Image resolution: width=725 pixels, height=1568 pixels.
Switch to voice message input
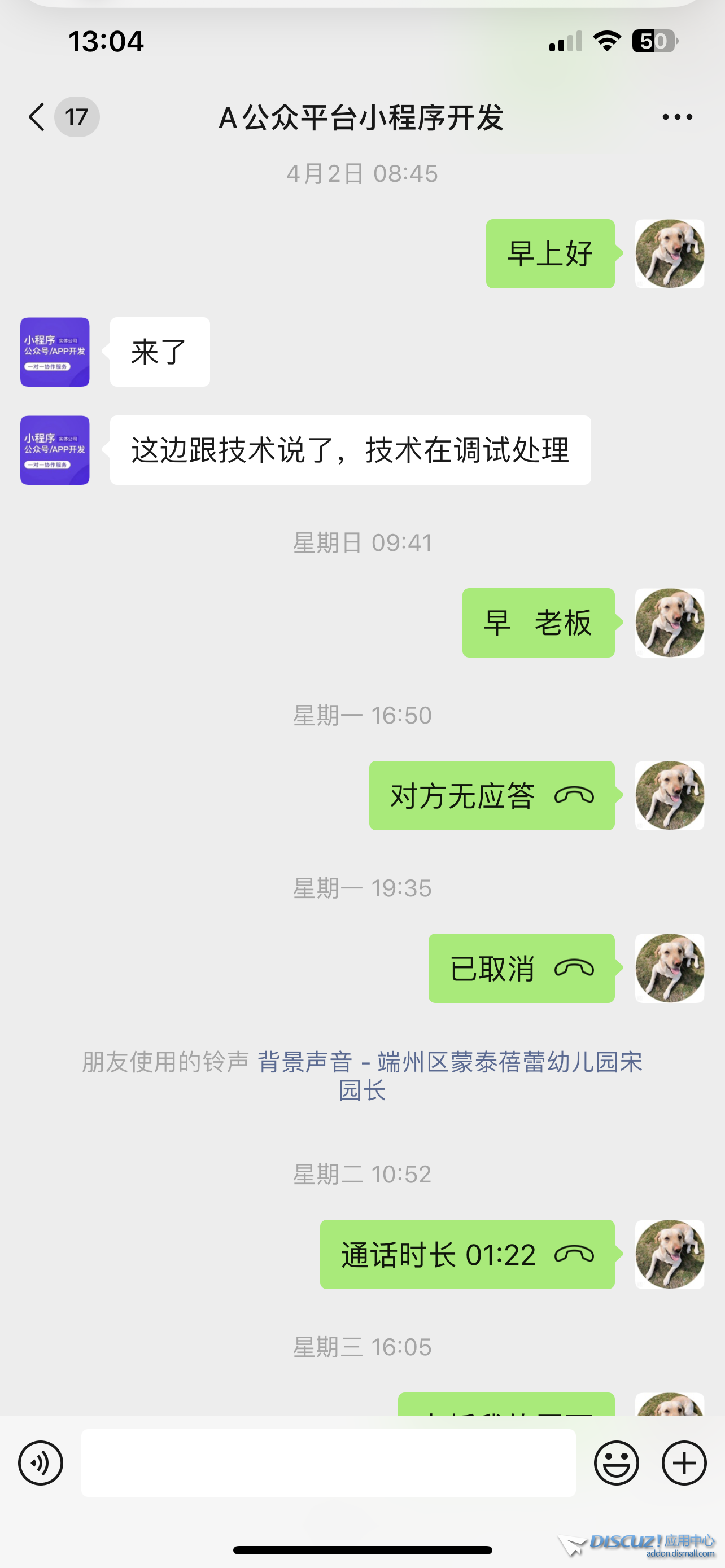pos(41,1464)
